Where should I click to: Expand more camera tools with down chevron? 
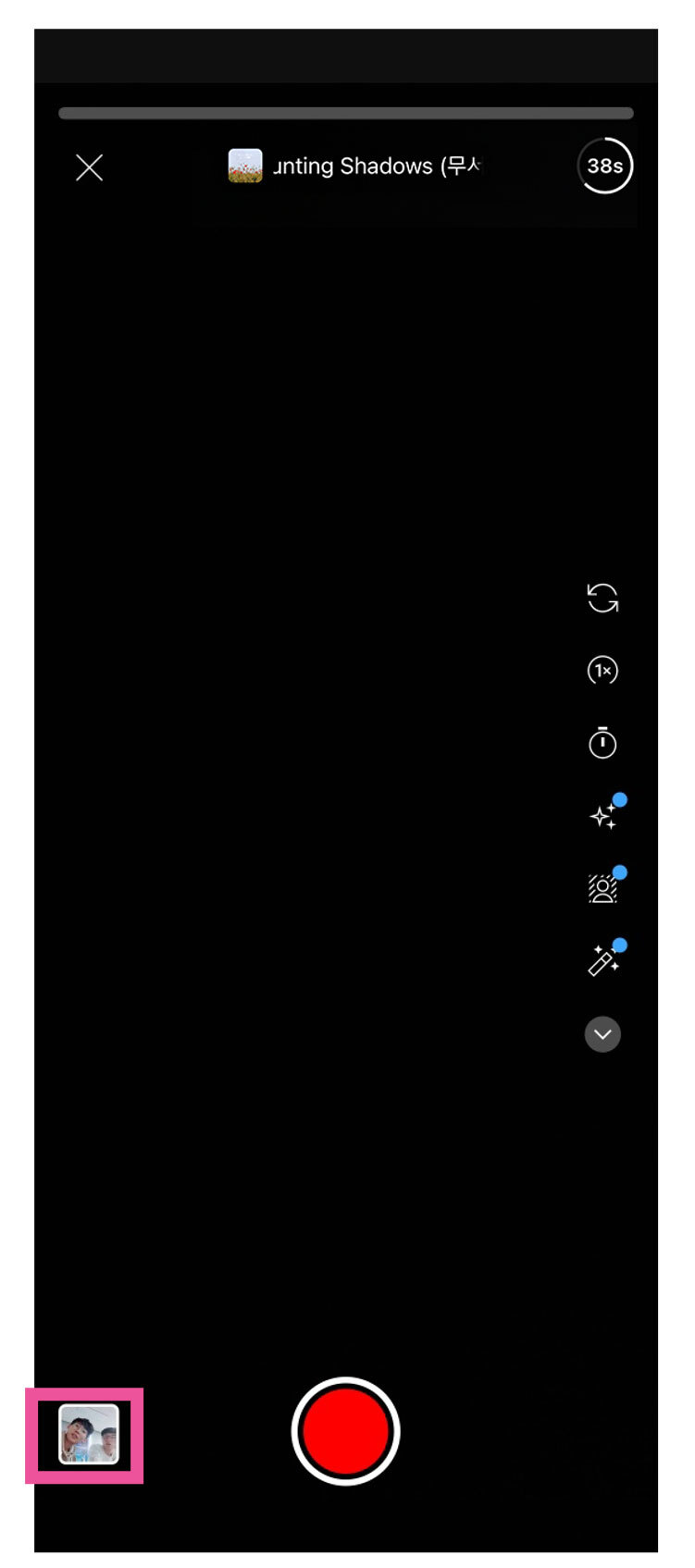[x=602, y=1034]
